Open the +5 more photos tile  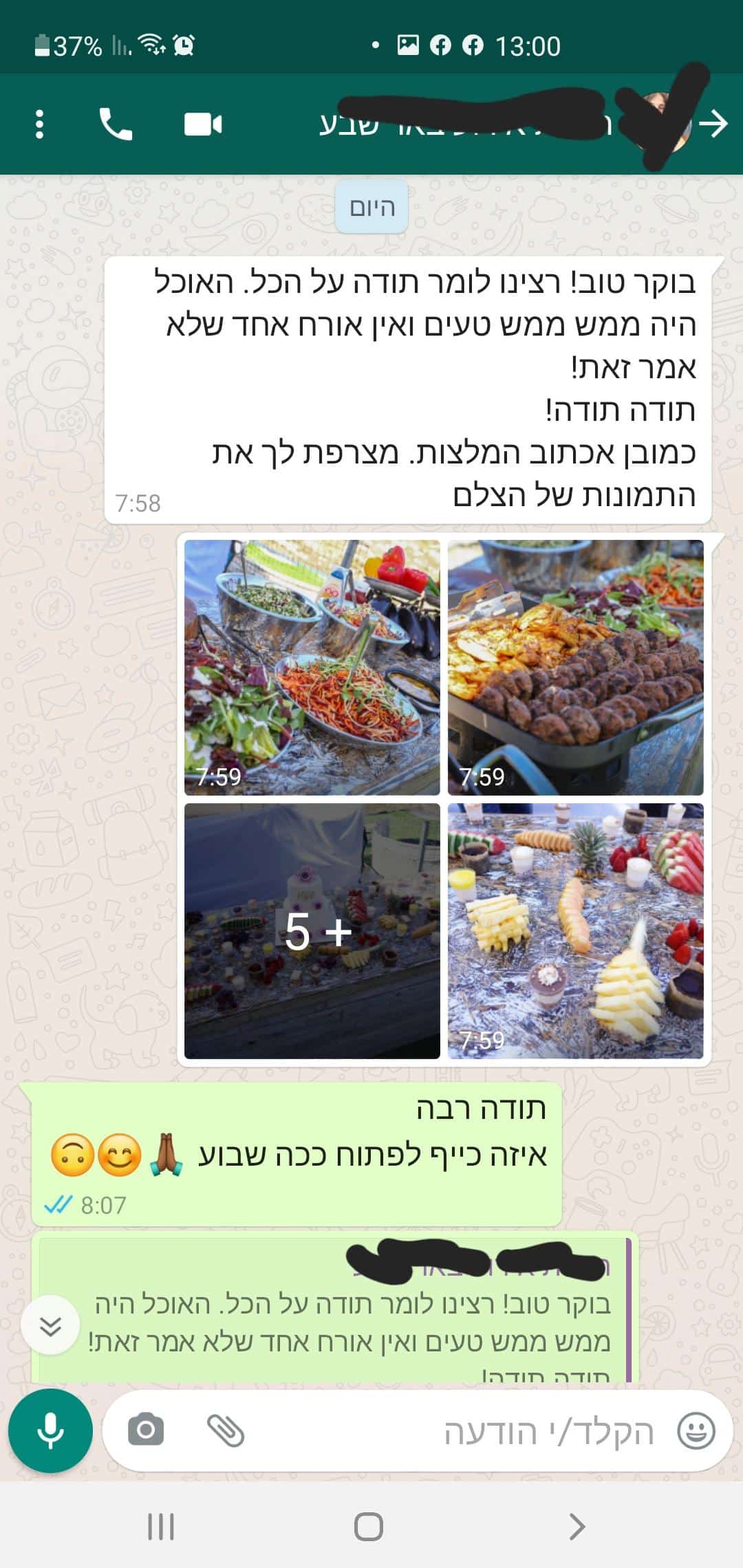pyautogui.click(x=312, y=931)
